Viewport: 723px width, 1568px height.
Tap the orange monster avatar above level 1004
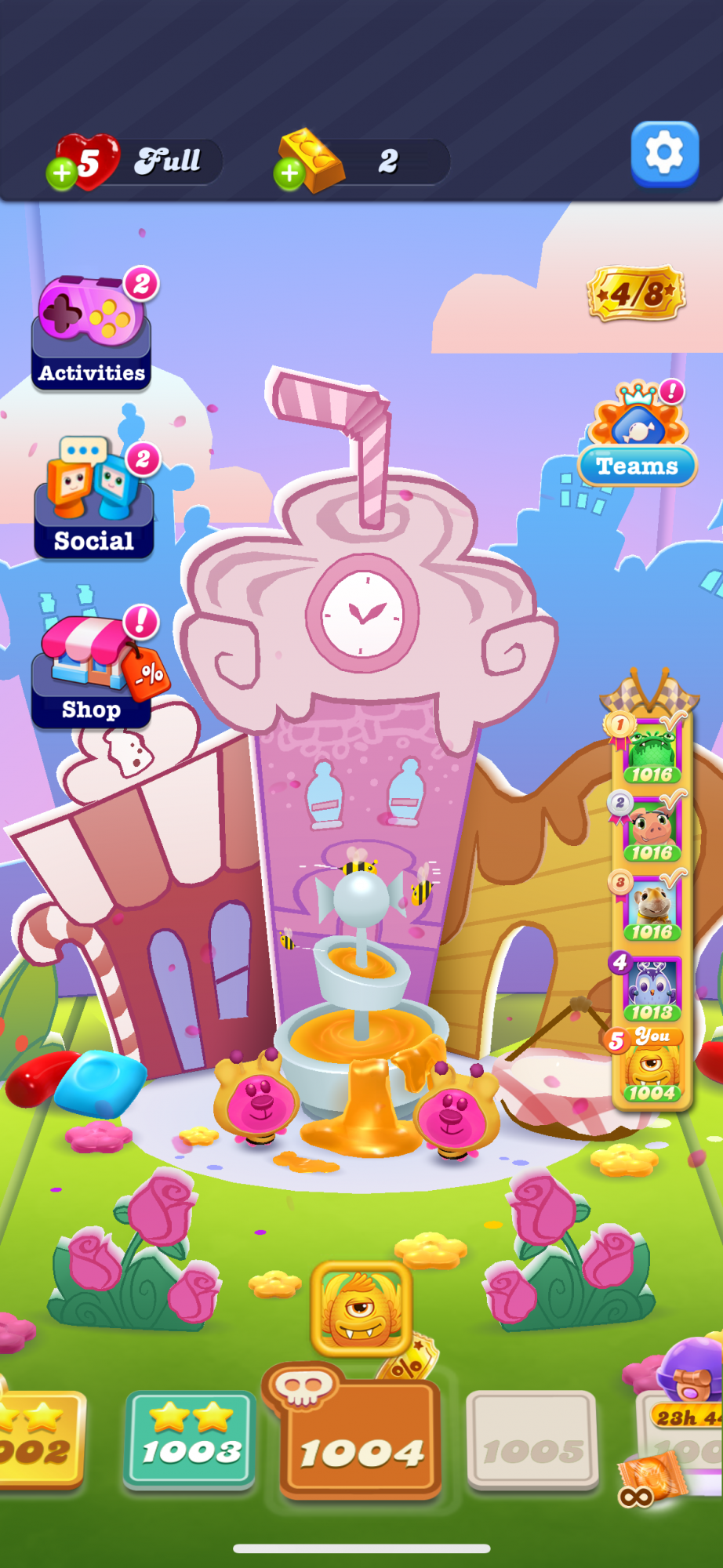(361, 1308)
